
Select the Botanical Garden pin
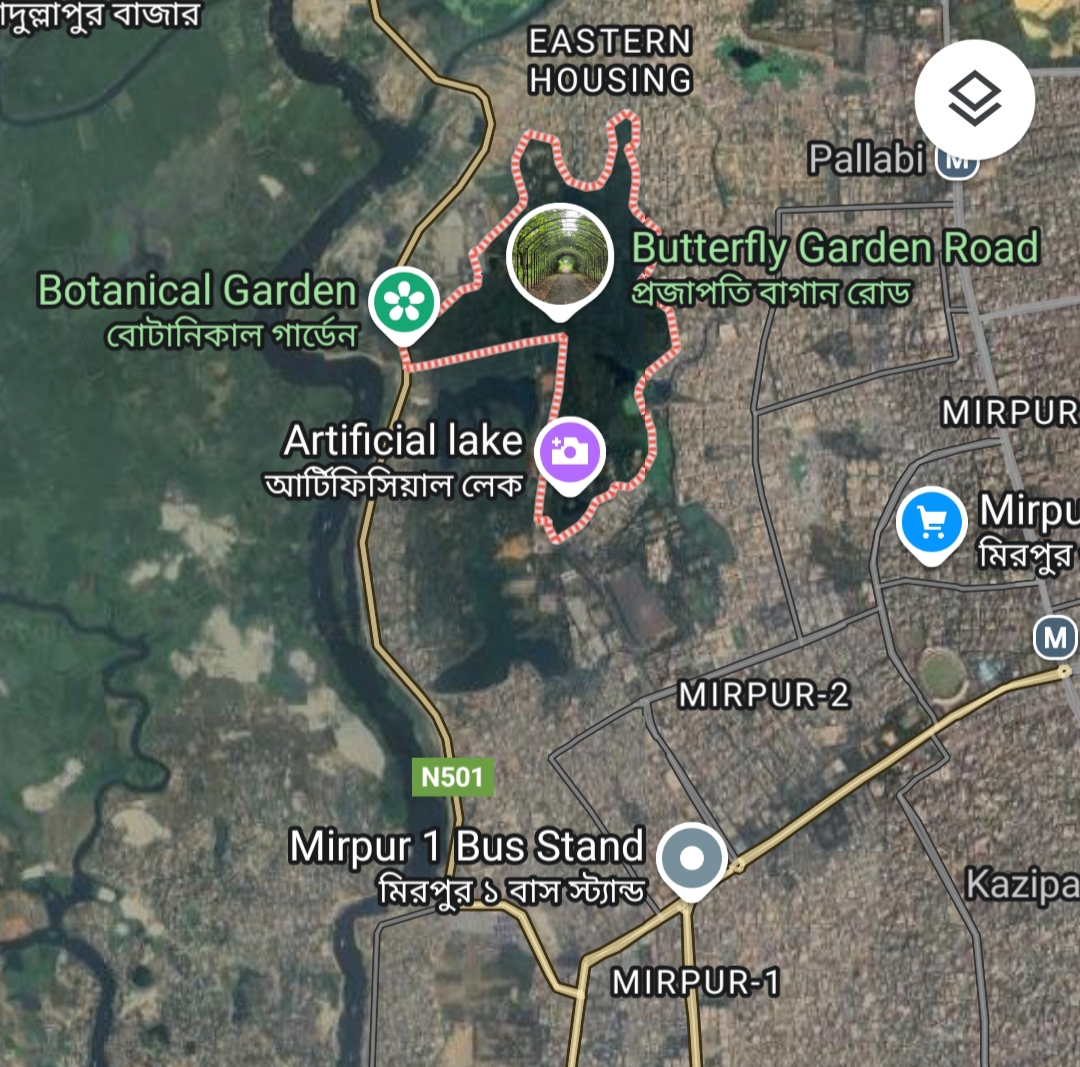[x=404, y=304]
